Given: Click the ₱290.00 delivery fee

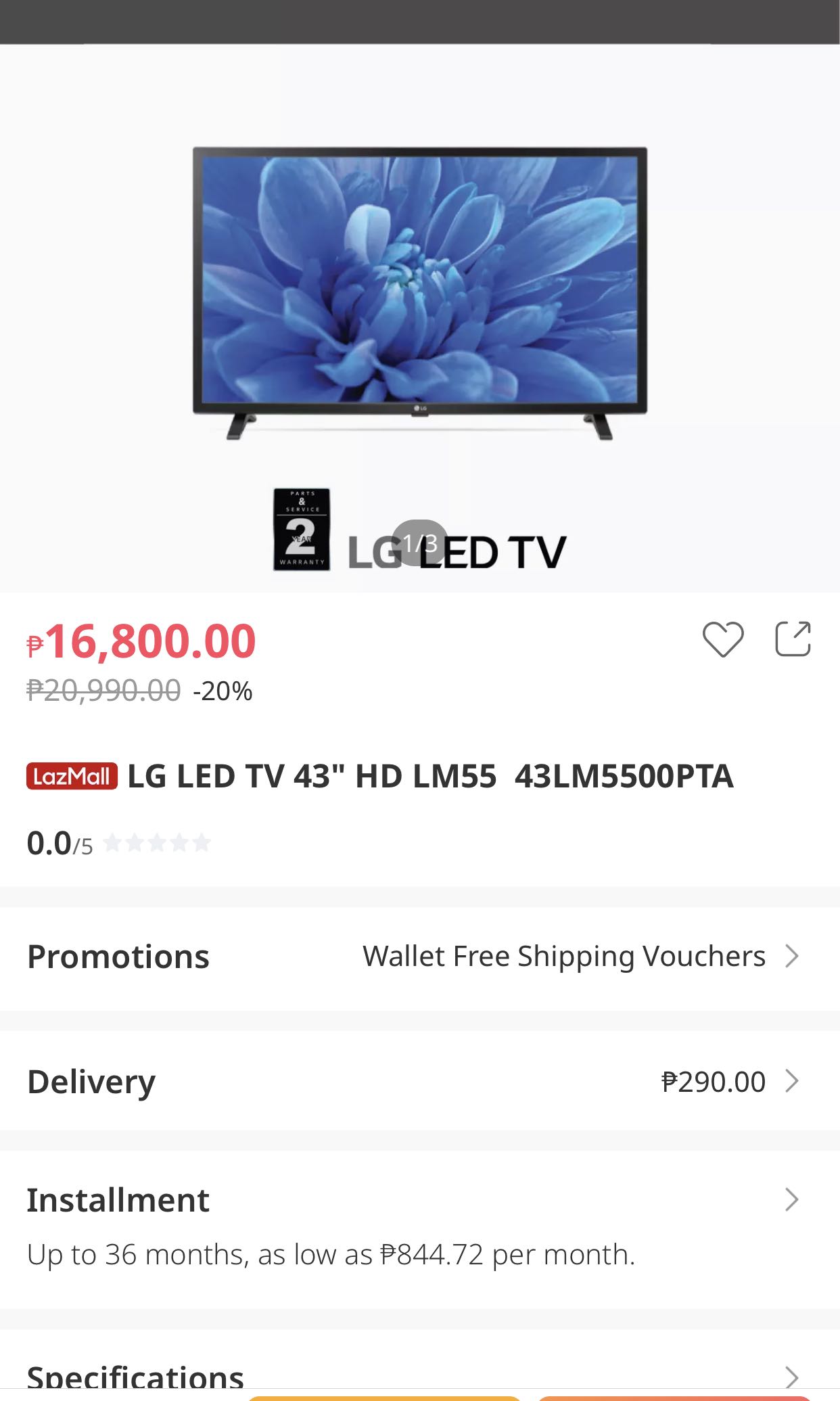Looking at the screenshot, I should pos(713,1081).
